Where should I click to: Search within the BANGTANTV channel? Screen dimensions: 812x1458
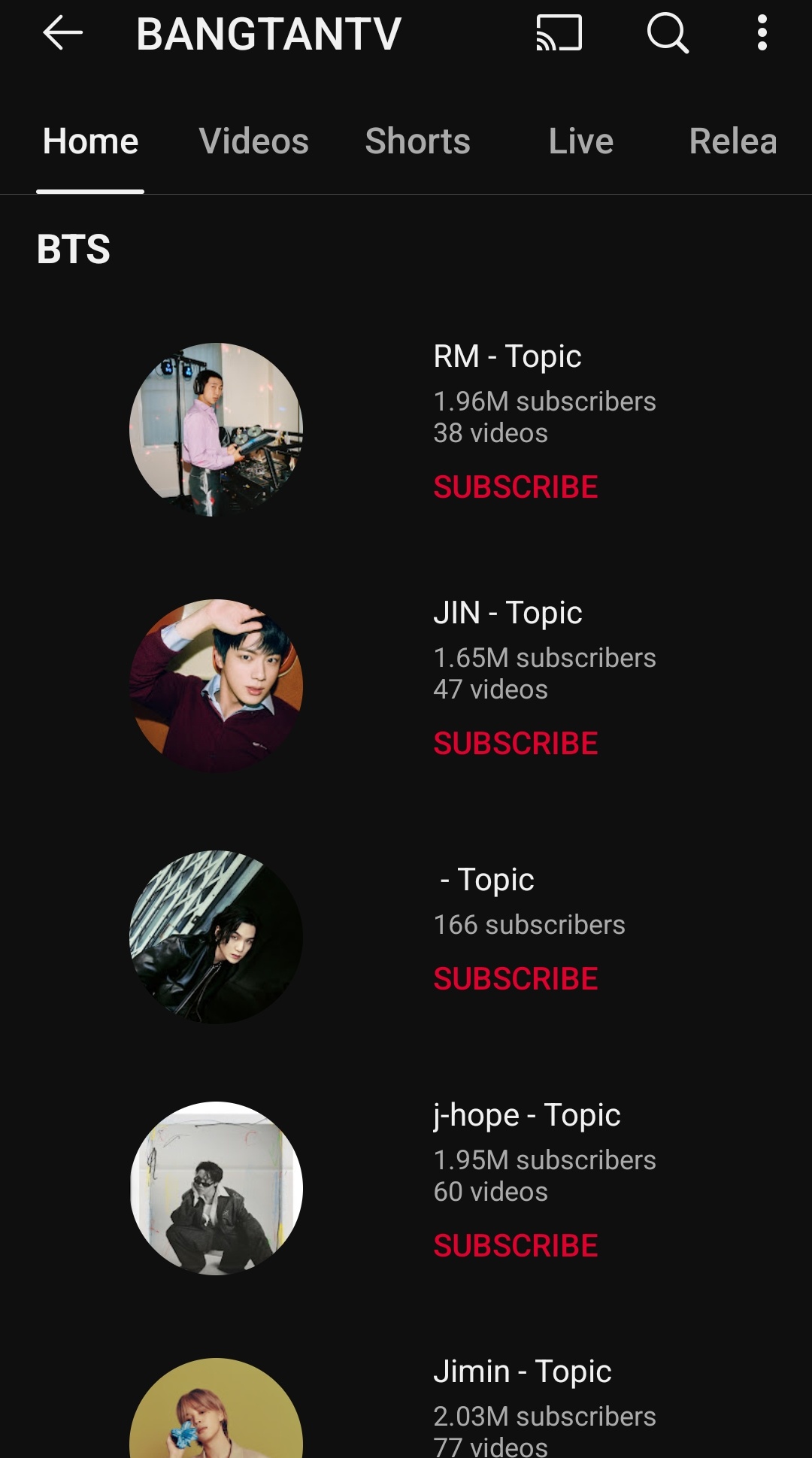[668, 34]
